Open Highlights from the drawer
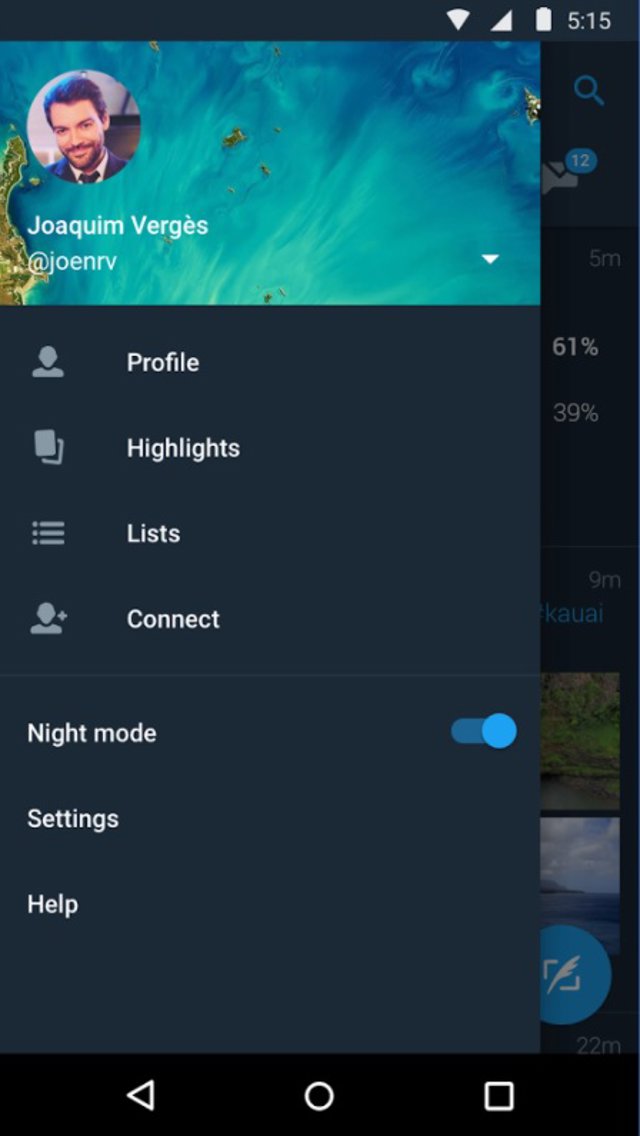The height and width of the screenshot is (1136, 640). (x=182, y=448)
